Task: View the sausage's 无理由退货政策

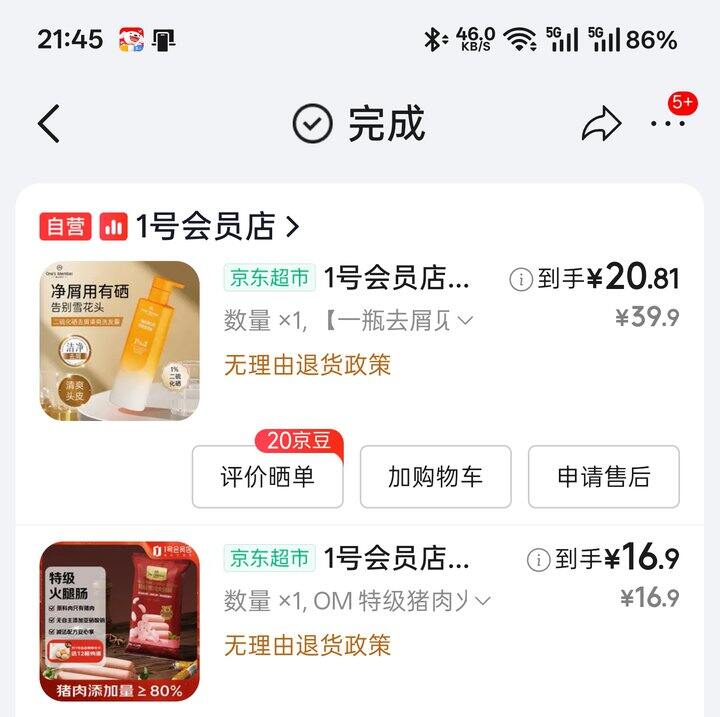Action: click(x=307, y=645)
